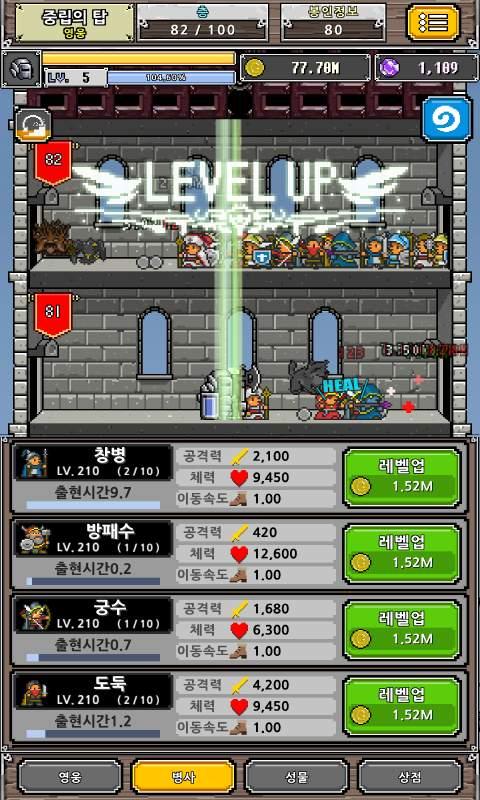Tap the blue swirl portal button
The width and height of the screenshot is (480, 800).
point(447,118)
